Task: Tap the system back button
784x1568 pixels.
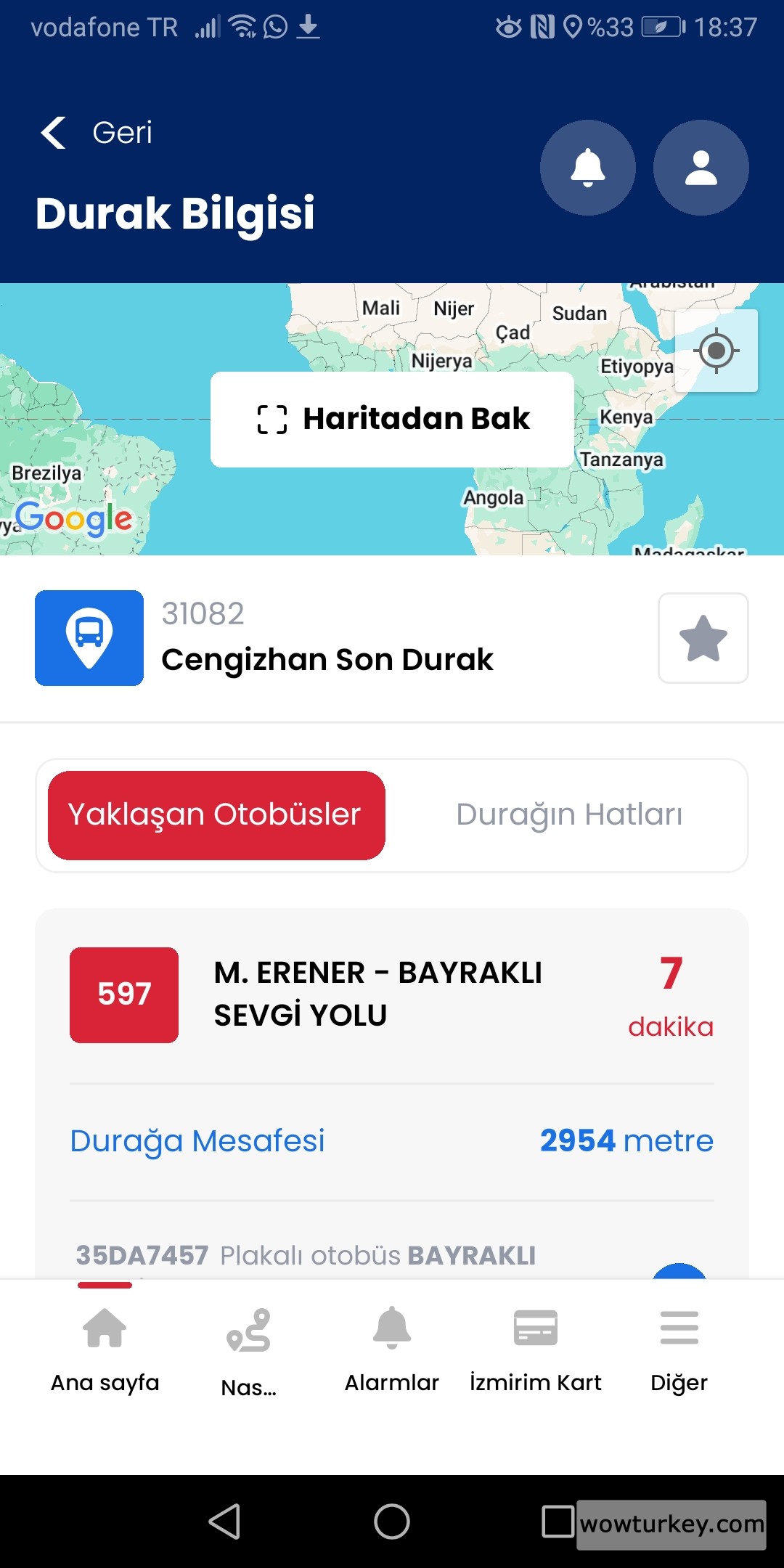Action: [224, 1521]
